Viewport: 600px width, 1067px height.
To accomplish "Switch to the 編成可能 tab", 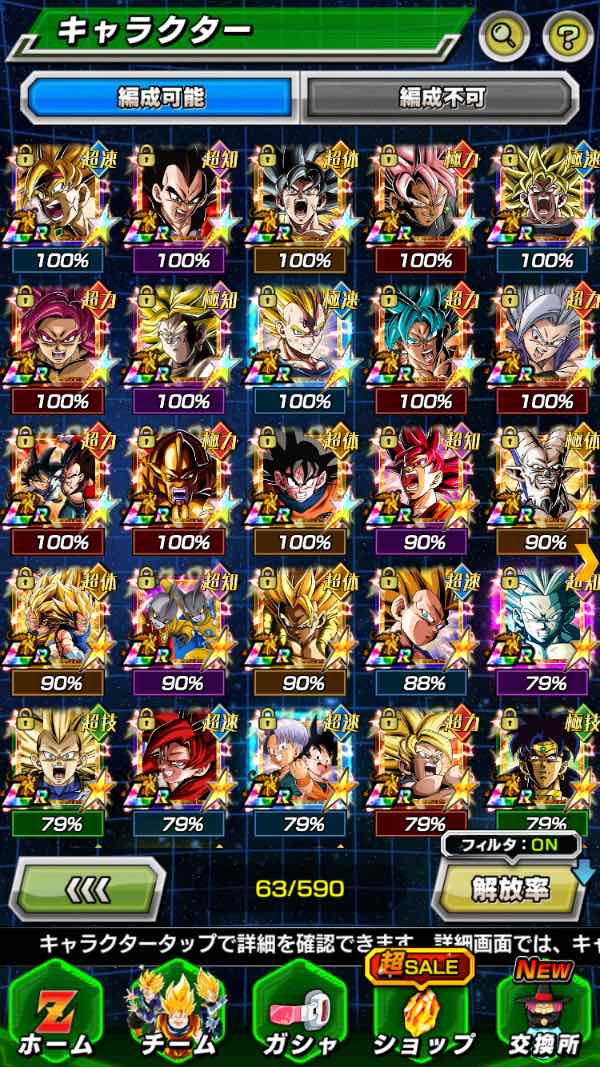I will [160, 98].
